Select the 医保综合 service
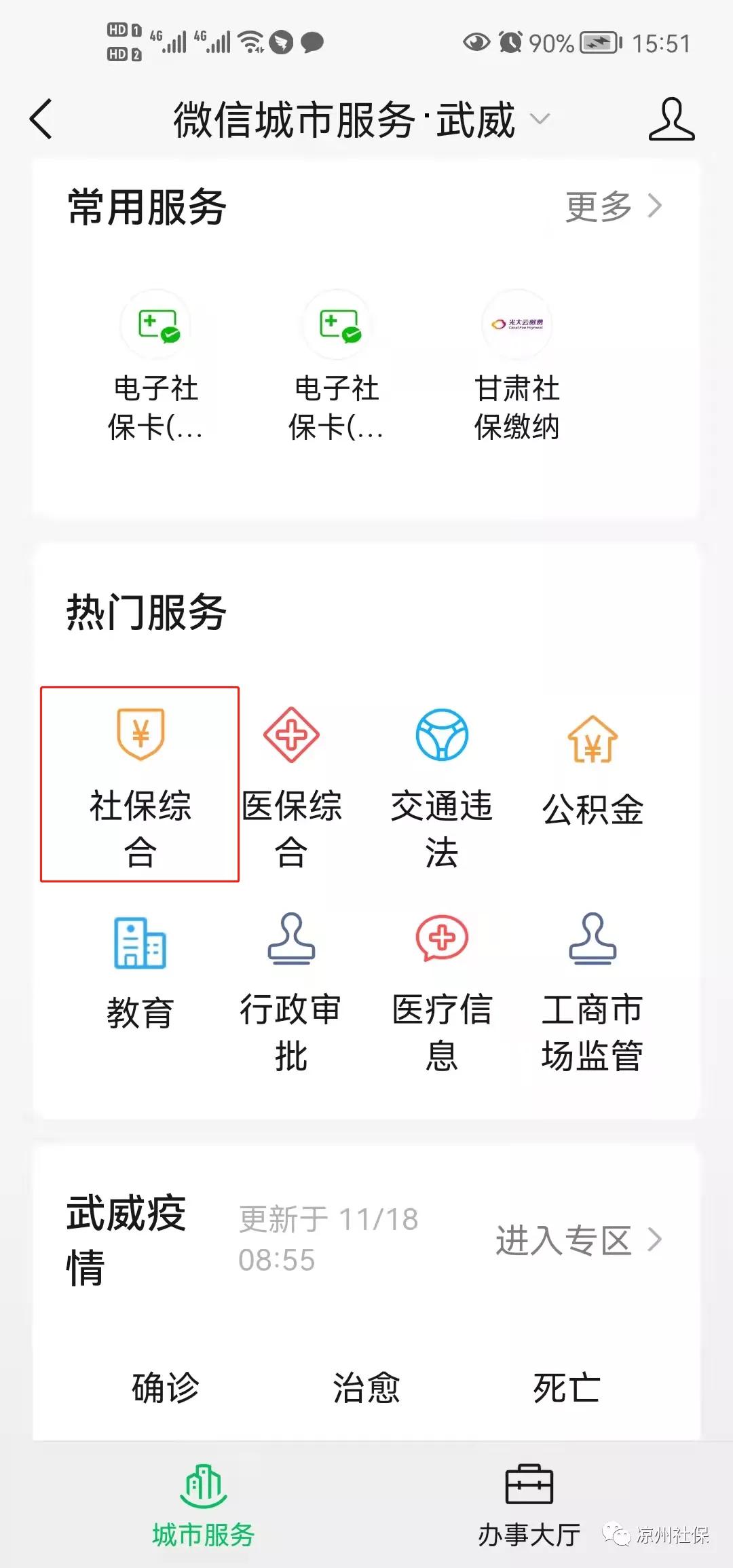Screen dimensions: 733x1568 click(x=290, y=781)
